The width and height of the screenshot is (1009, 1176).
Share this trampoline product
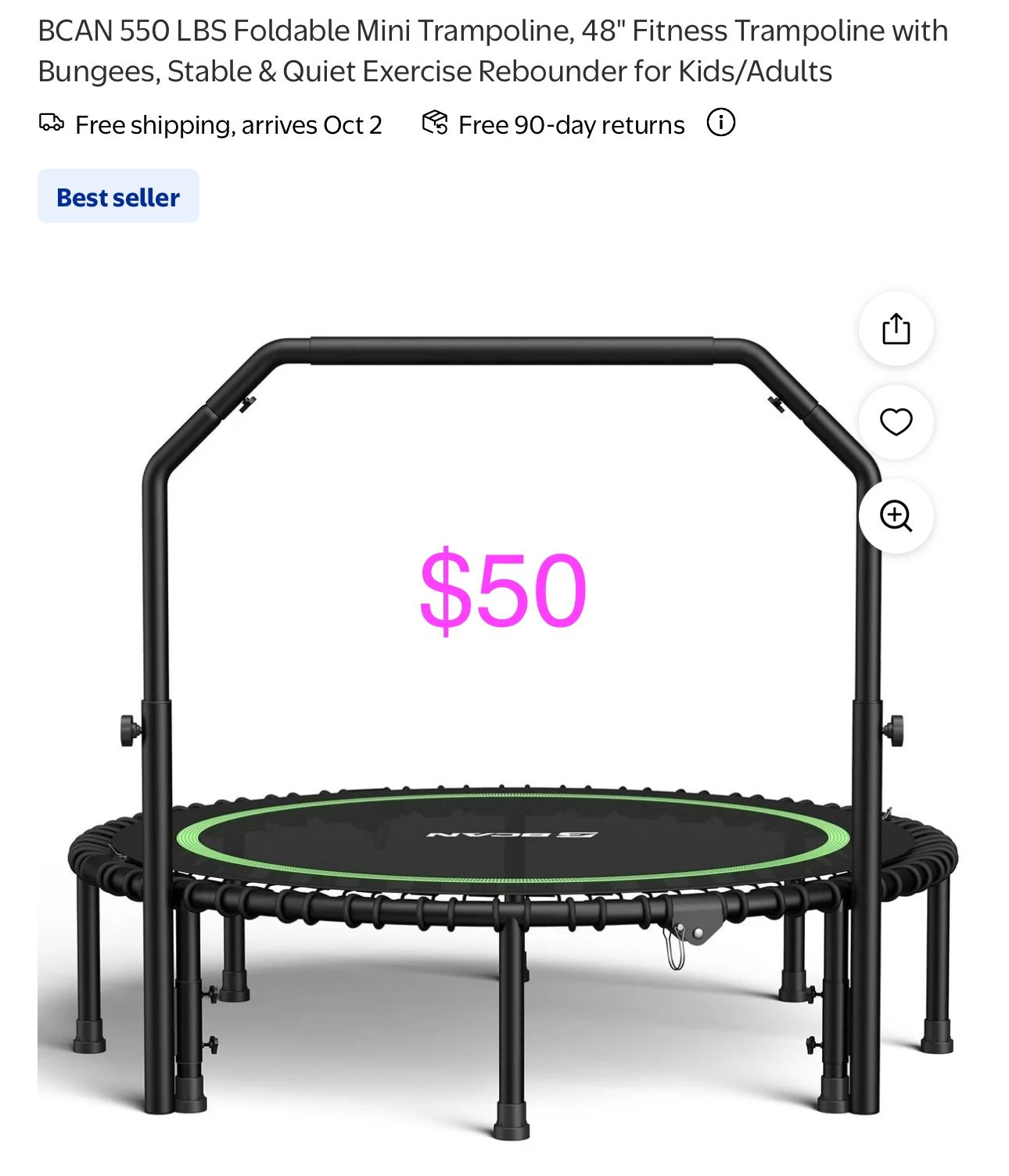(896, 328)
